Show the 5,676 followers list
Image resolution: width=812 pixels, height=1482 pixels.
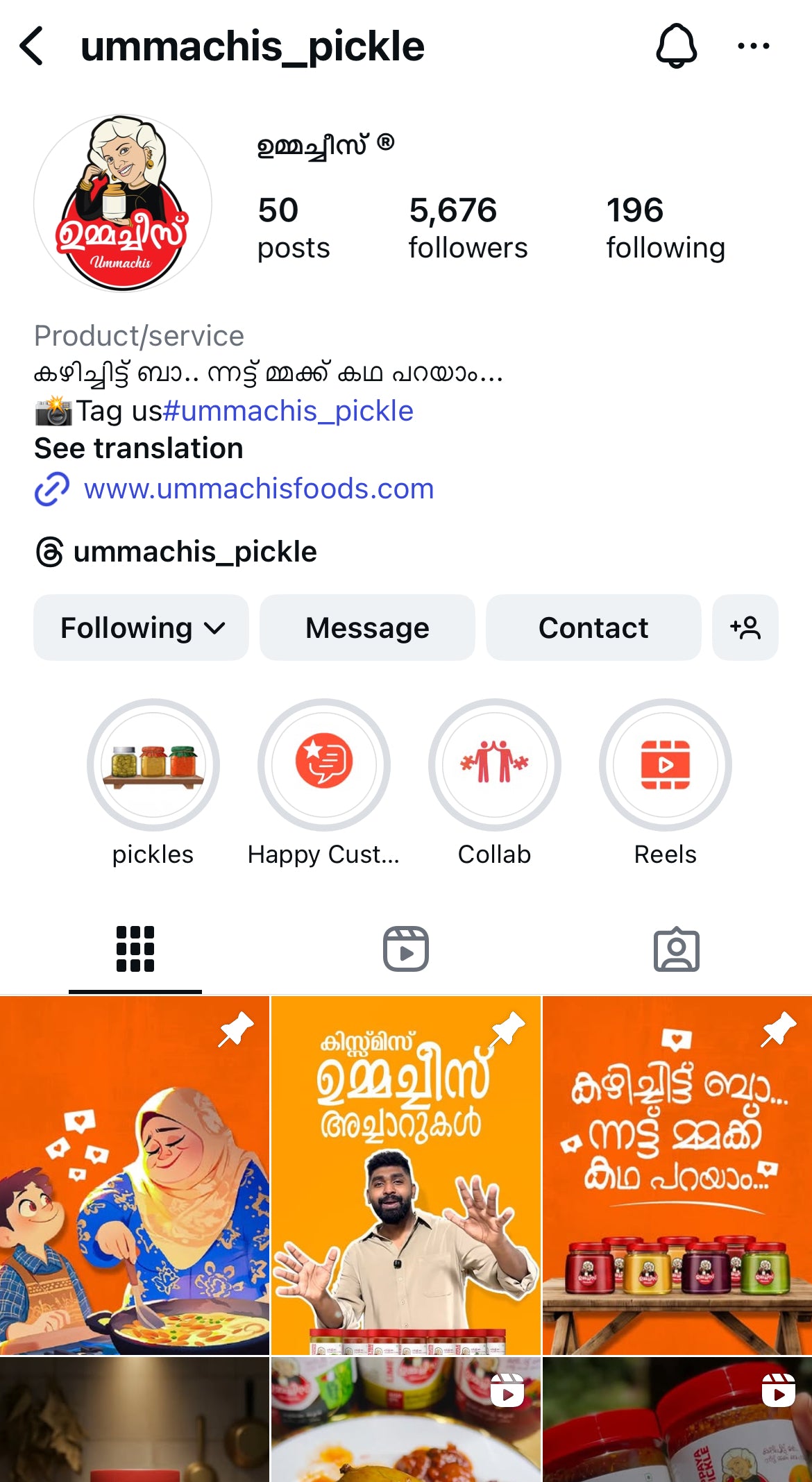468,228
